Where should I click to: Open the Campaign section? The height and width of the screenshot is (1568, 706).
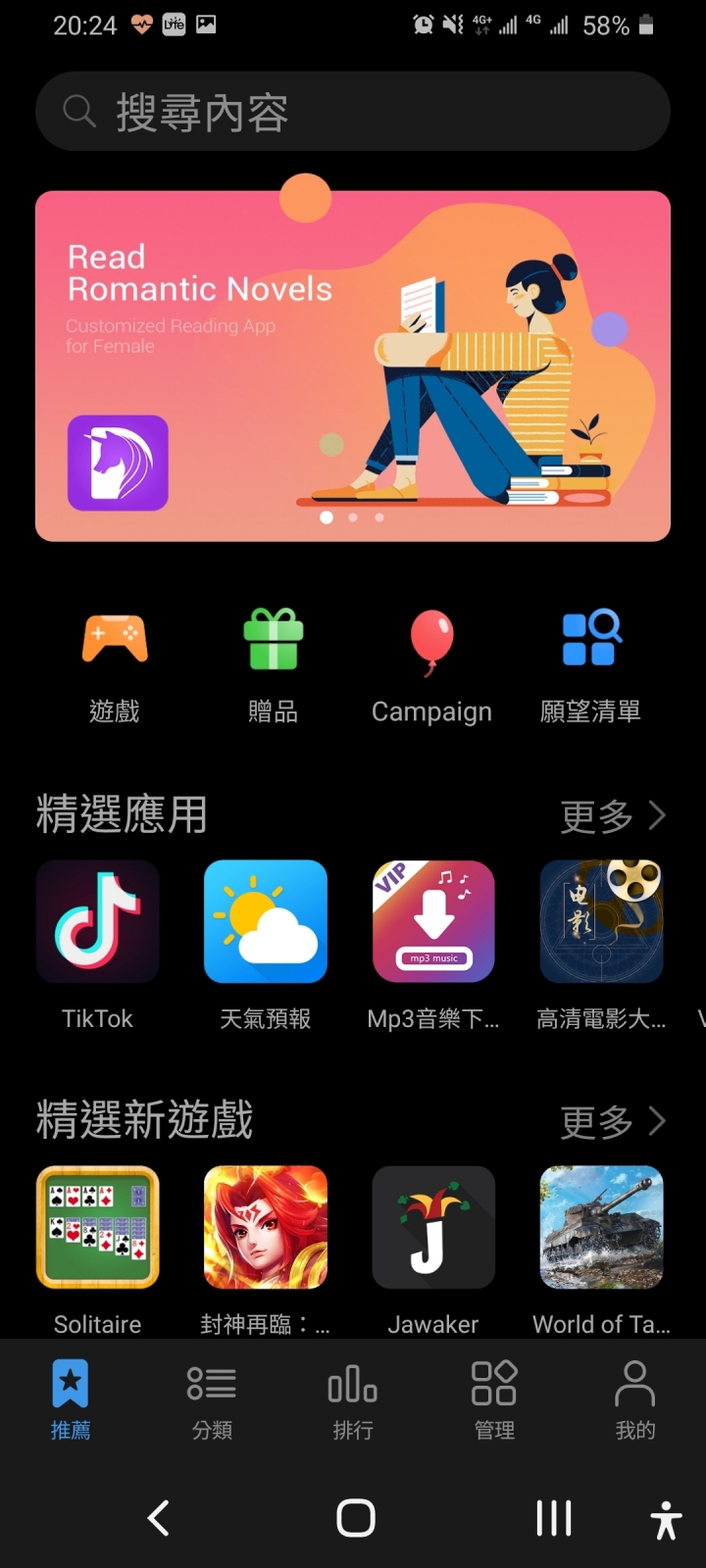tap(431, 666)
